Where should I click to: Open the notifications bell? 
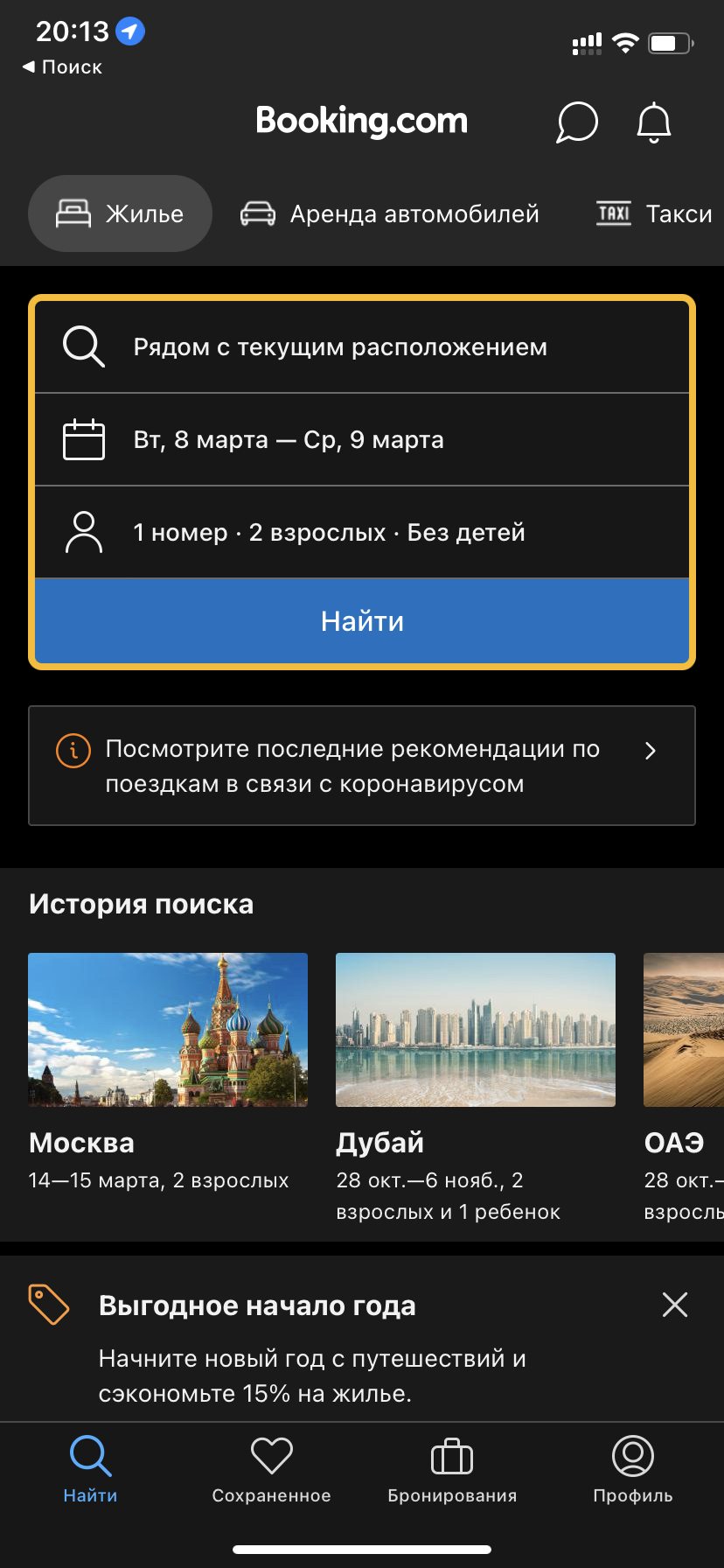pos(653,122)
